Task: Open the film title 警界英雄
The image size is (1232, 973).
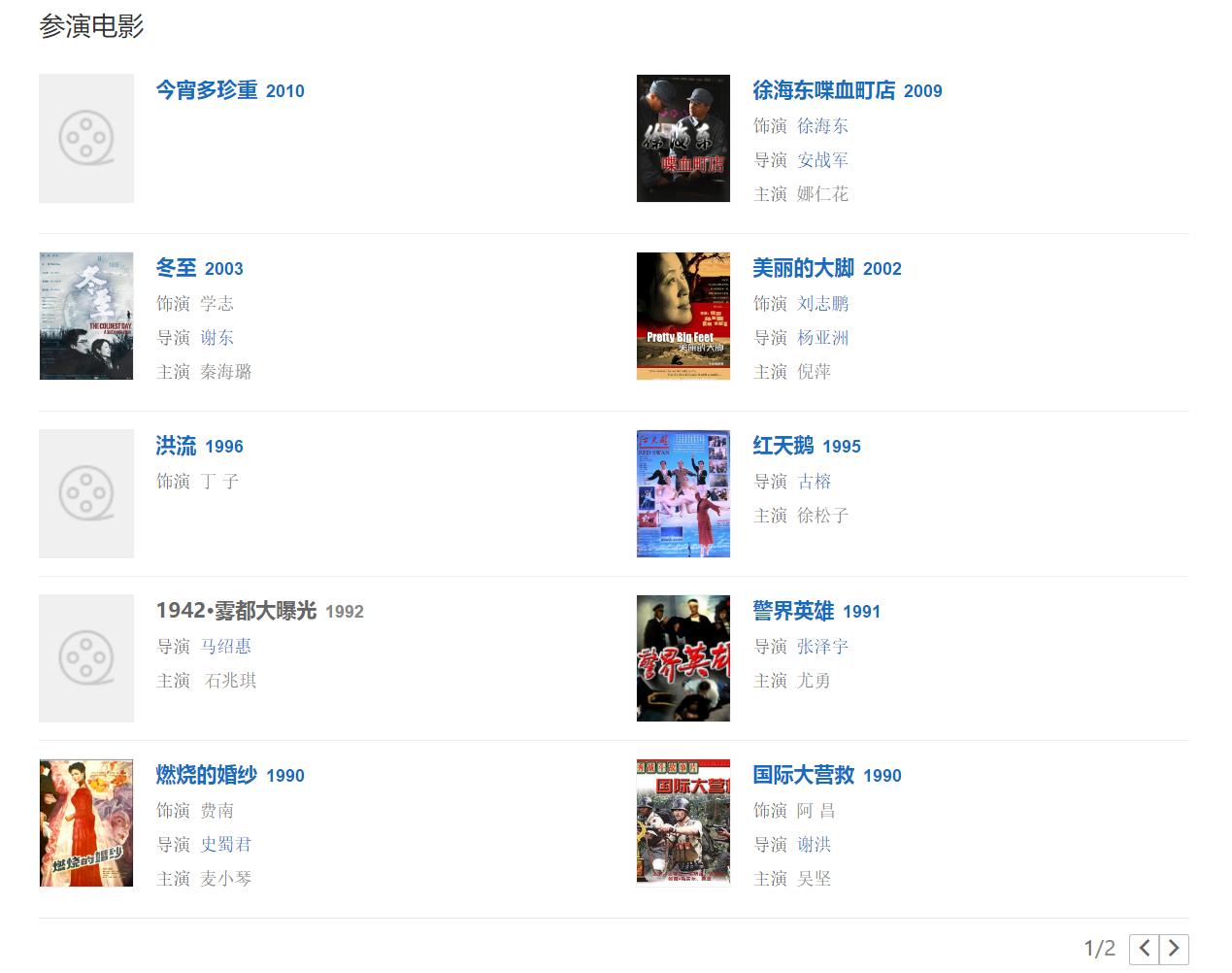Action: click(793, 611)
